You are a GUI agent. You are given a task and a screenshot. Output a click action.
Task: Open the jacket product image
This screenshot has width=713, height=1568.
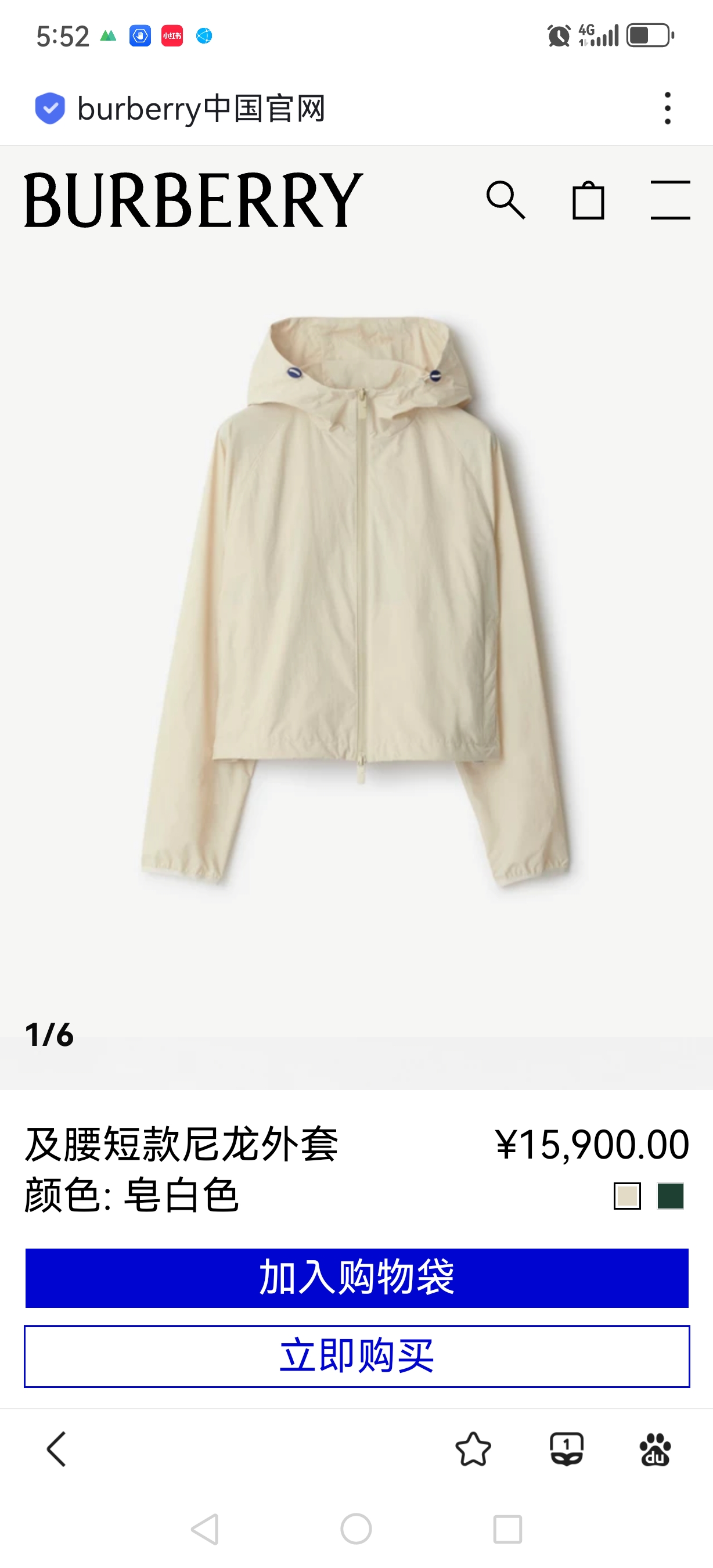click(x=356, y=603)
